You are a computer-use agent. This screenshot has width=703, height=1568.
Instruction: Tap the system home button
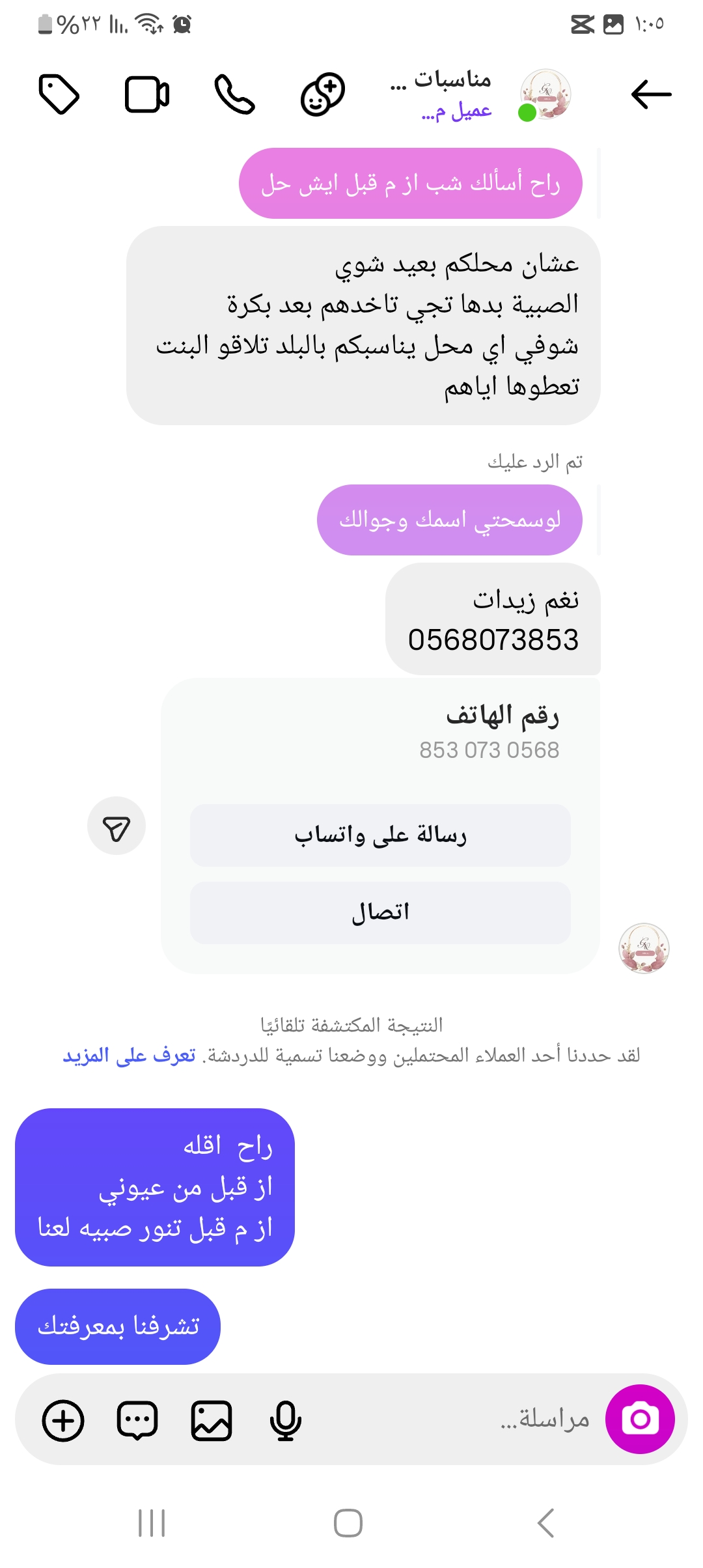pyautogui.click(x=348, y=1523)
